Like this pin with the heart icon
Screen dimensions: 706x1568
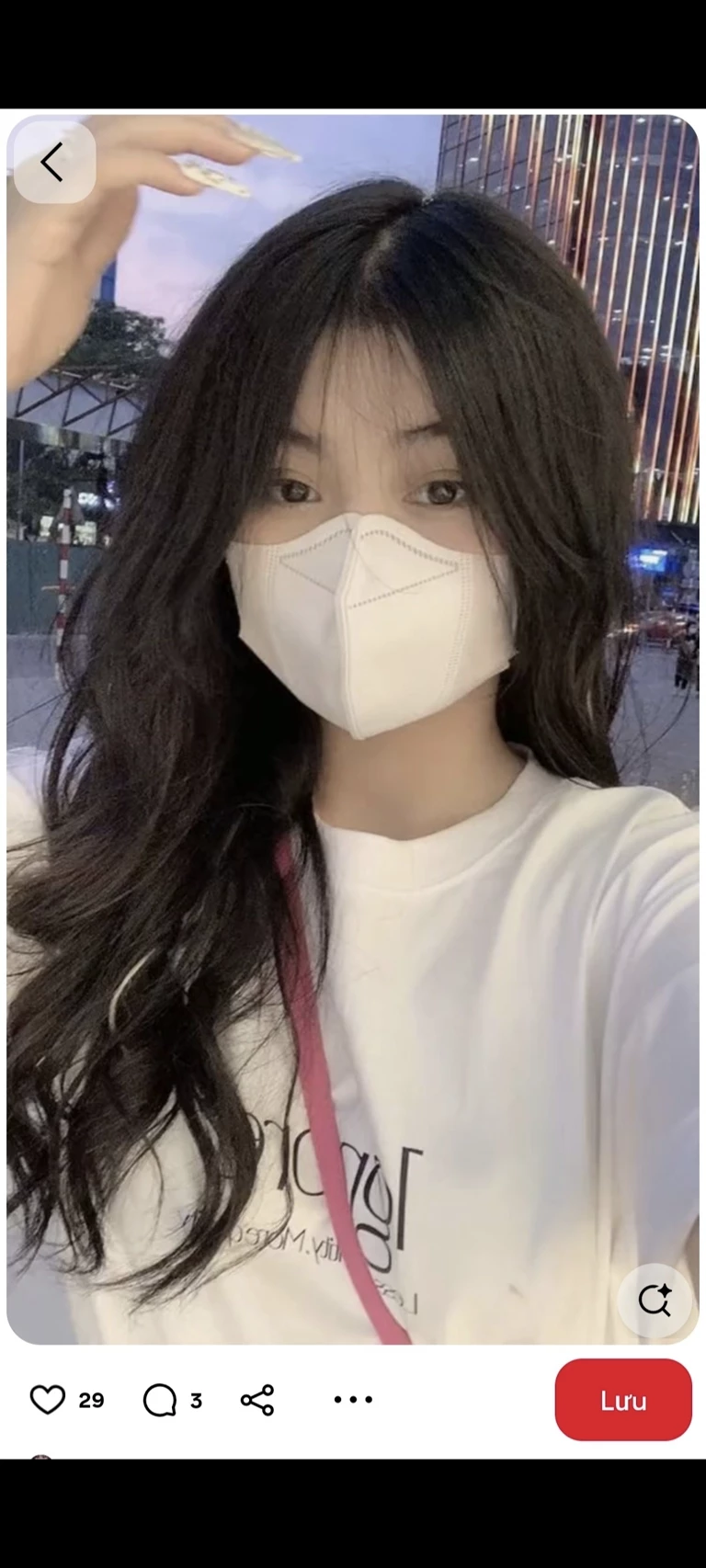pyautogui.click(x=48, y=1400)
